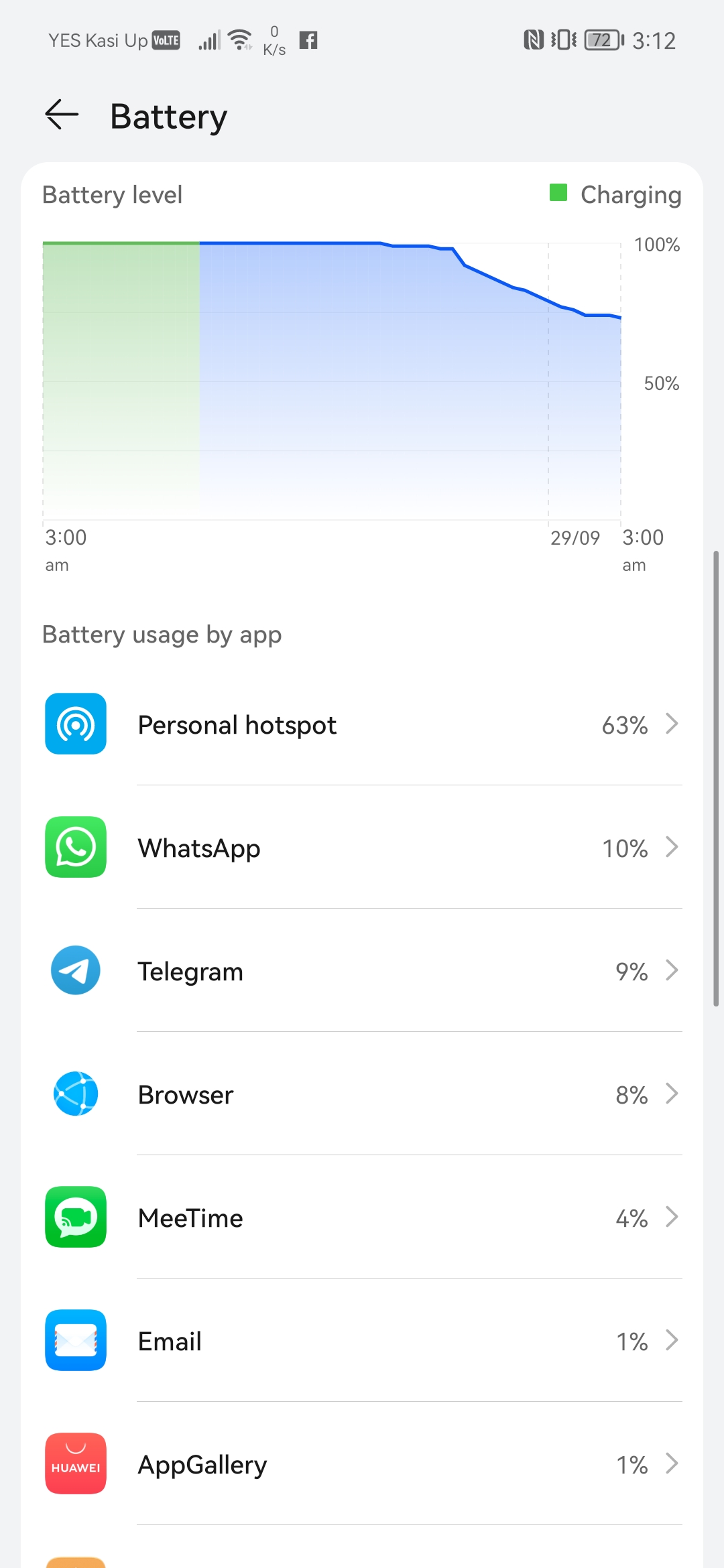Viewport: 724px width, 1568px height.
Task: Open Telegram battery usage row
Action: tap(362, 972)
